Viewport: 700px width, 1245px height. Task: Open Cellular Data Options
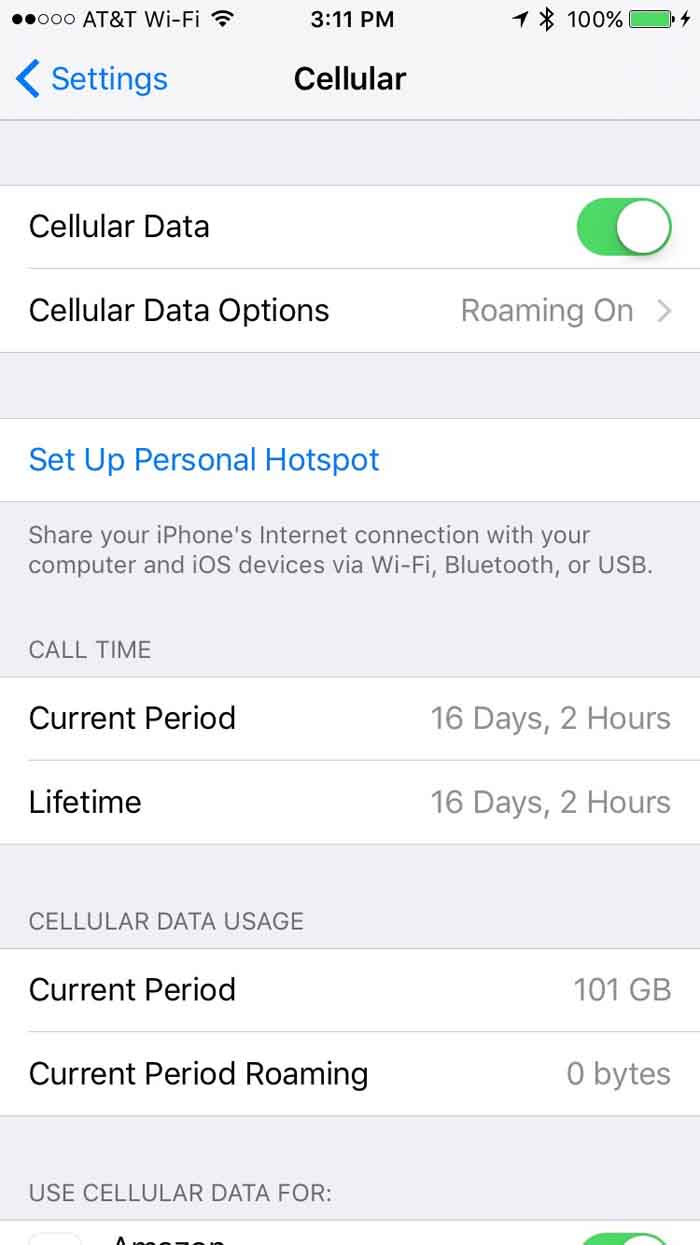tap(350, 311)
